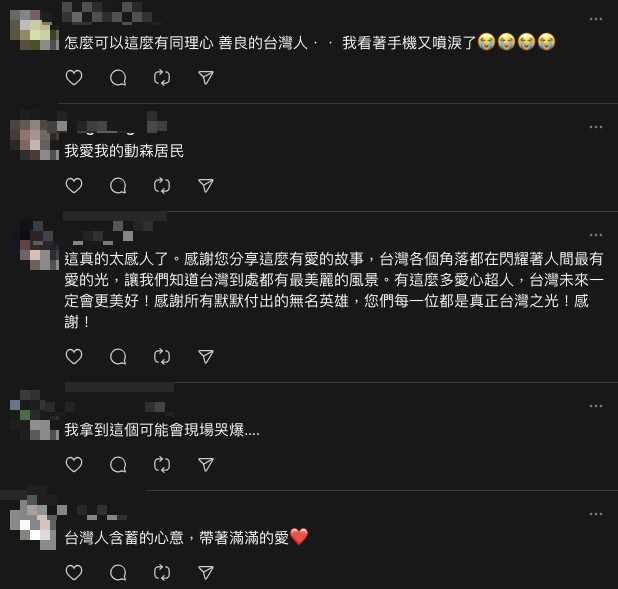Like the 這真的太感人了 comment
The height and width of the screenshot is (589, 618).
point(74,356)
